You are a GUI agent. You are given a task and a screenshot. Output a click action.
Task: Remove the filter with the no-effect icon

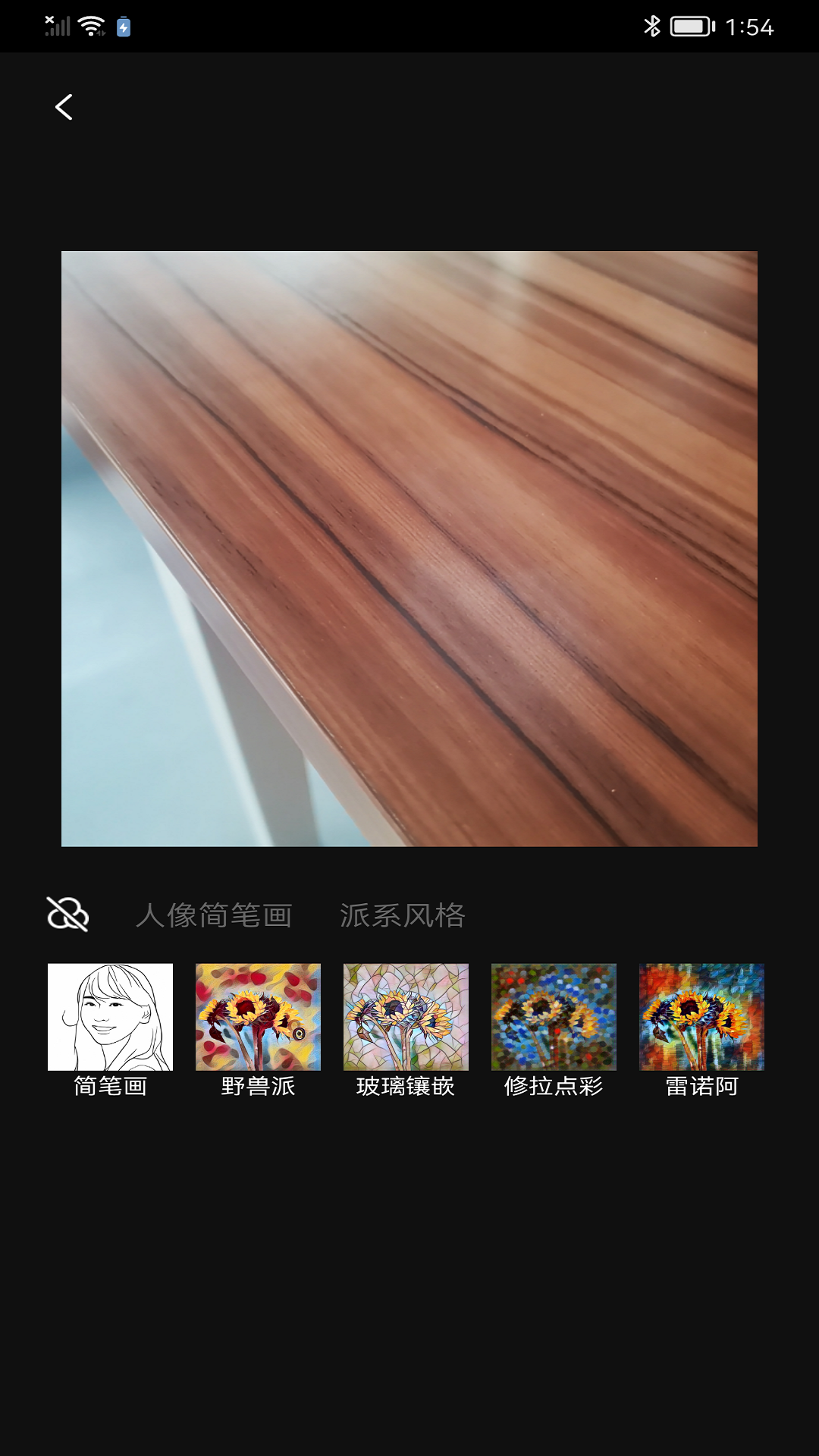tap(67, 914)
